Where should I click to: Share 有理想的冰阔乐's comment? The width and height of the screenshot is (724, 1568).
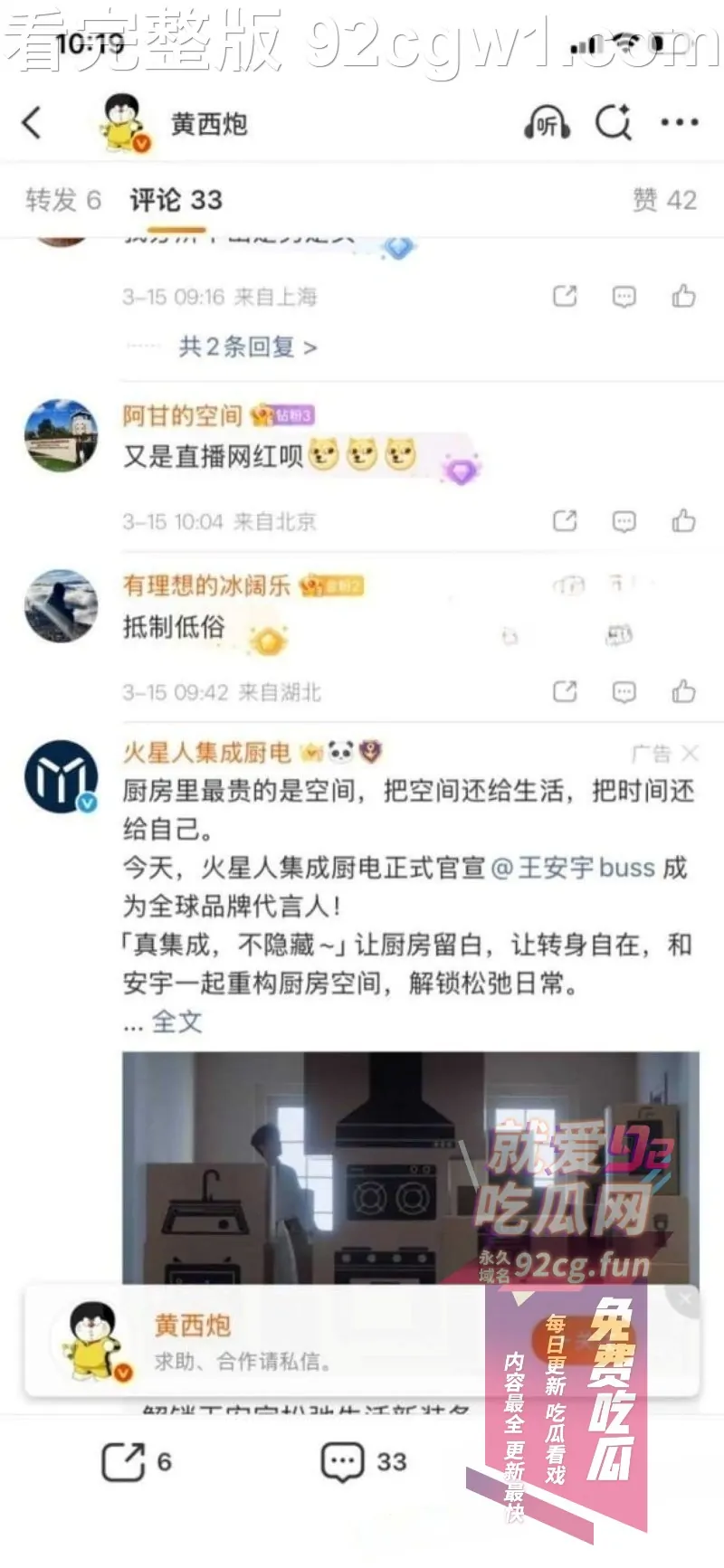(x=565, y=692)
